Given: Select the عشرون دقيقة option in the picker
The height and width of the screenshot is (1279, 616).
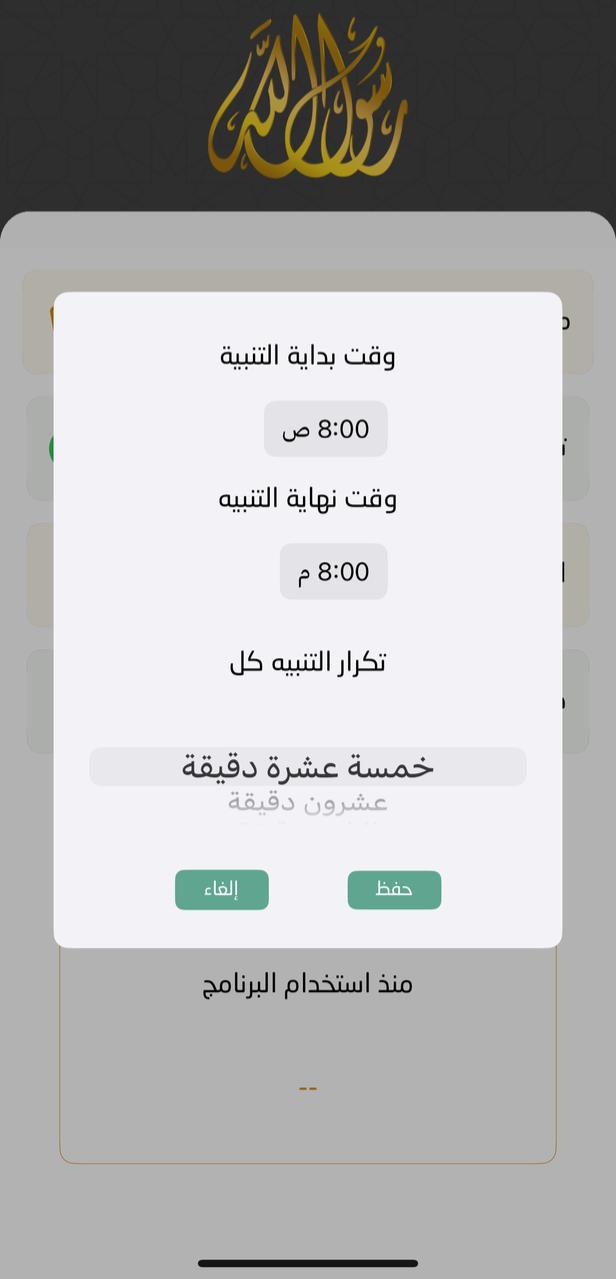Looking at the screenshot, I should (308, 802).
